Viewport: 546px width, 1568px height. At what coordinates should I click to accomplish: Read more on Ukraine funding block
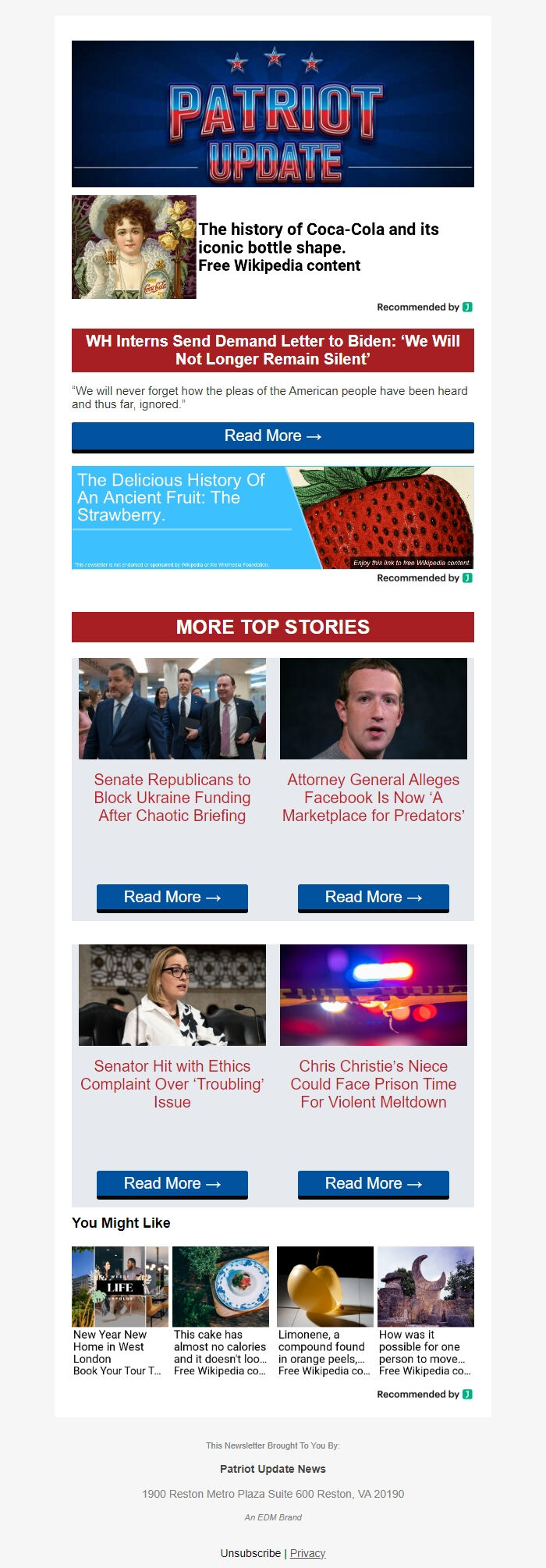point(172,897)
